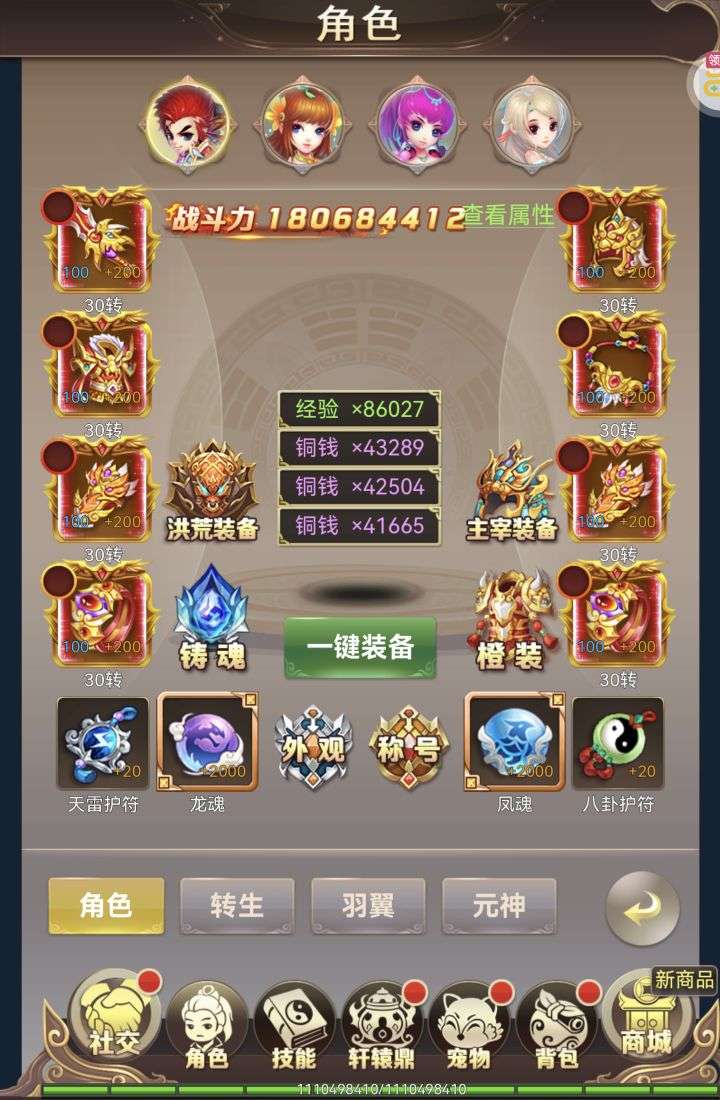720x1100 pixels.
Task: Select the red-haired character avatar
Action: [189, 124]
